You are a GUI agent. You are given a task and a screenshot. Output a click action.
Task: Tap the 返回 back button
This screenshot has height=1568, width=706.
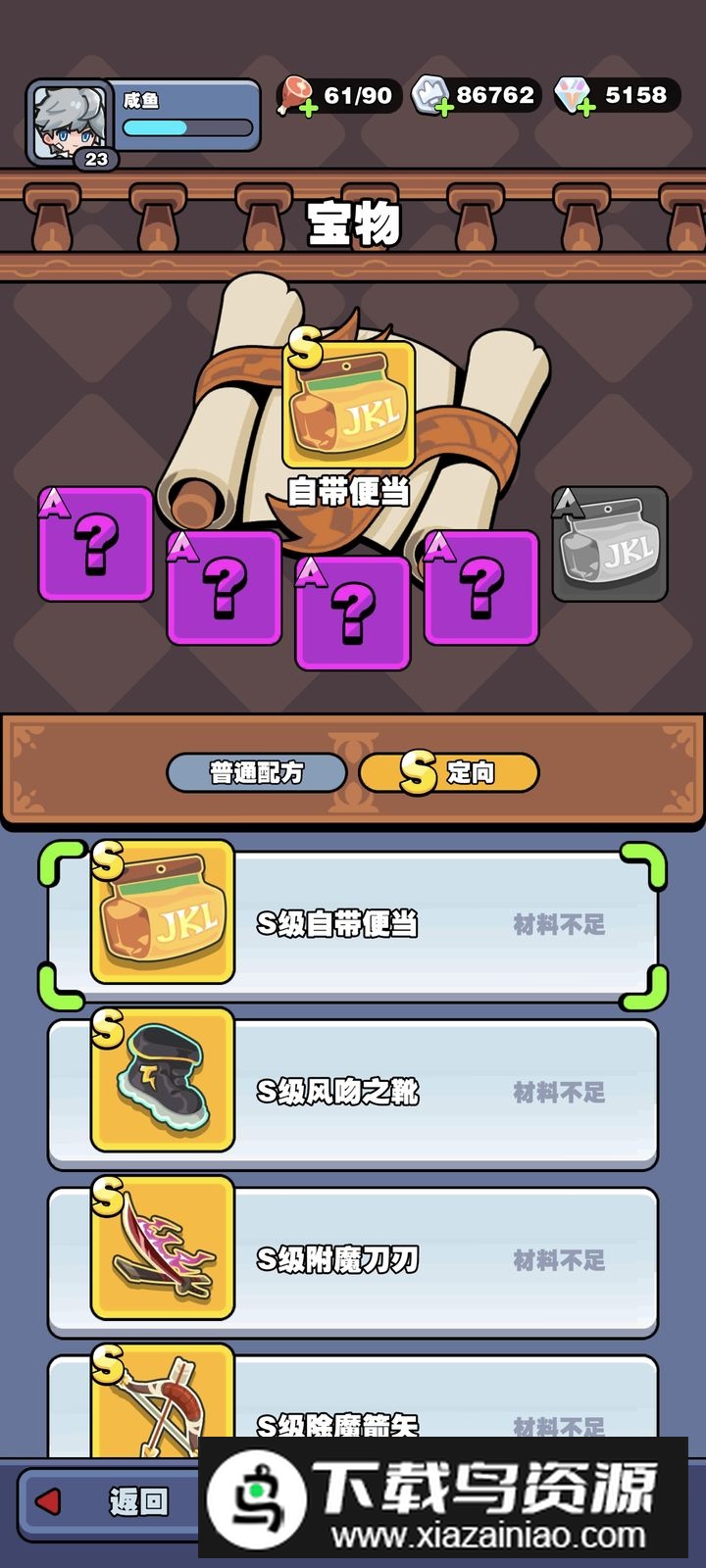click(x=108, y=1500)
